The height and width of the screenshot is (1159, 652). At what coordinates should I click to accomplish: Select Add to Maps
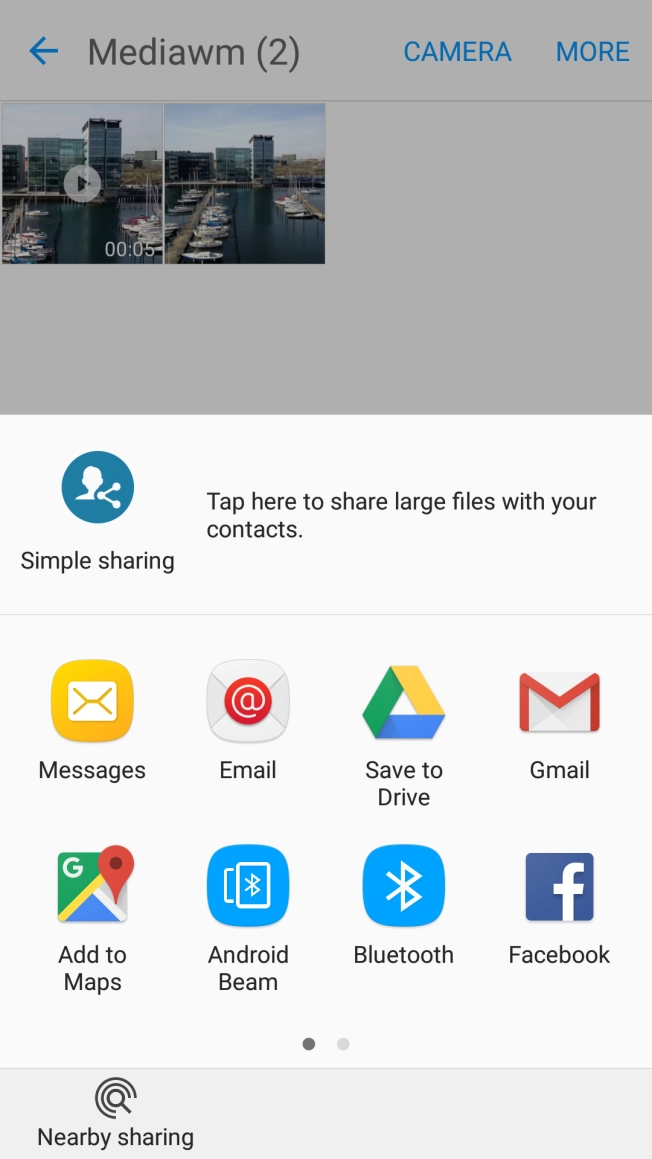92,920
